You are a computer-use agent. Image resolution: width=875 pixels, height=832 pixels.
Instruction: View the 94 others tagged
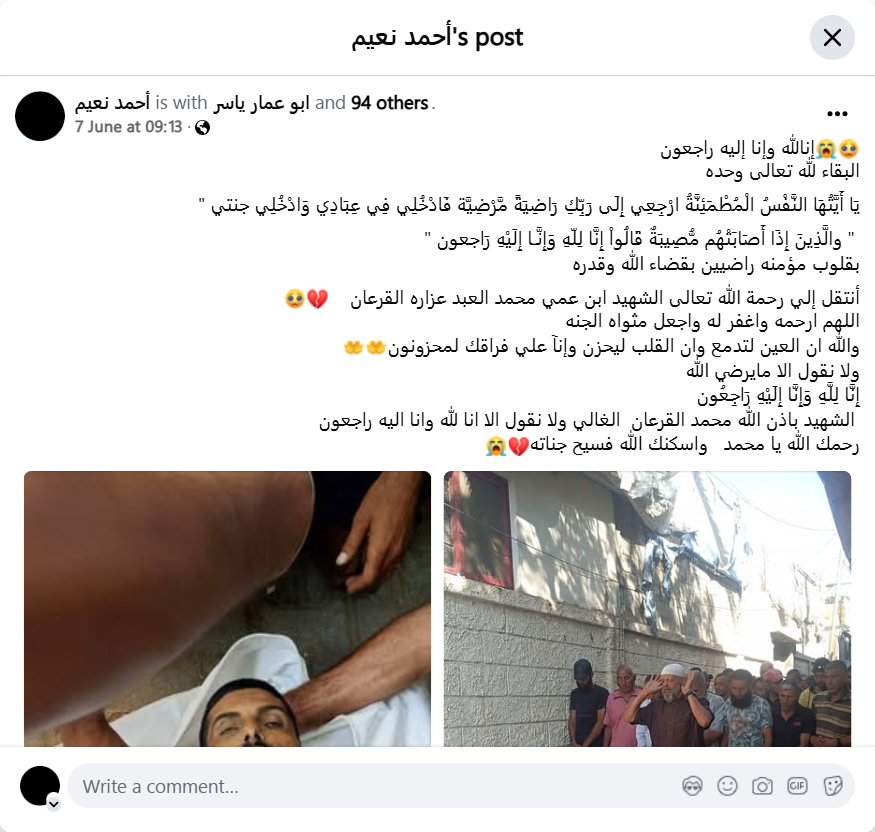point(390,102)
